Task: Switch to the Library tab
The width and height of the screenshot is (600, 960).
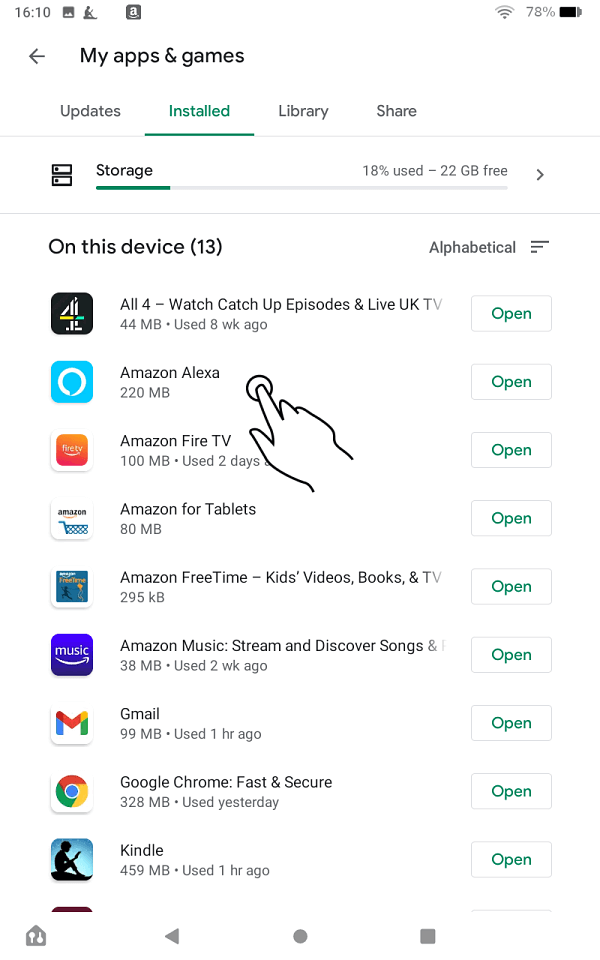Action: (303, 111)
